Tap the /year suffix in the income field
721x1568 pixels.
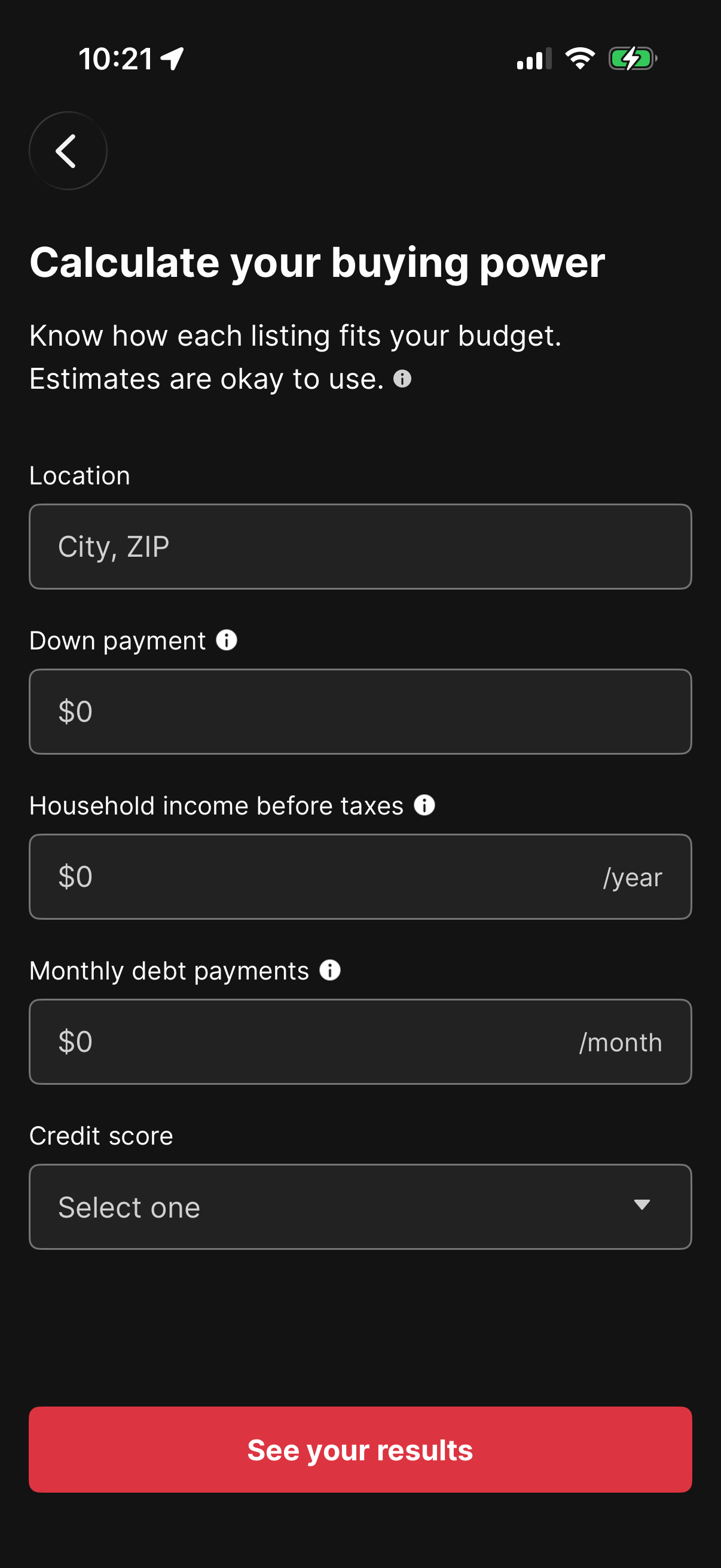[633, 877]
